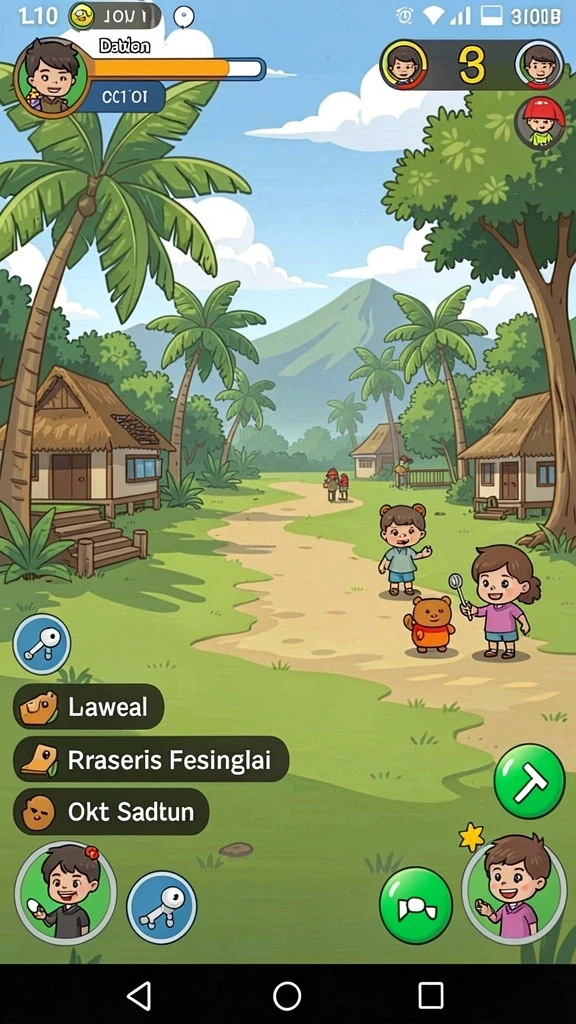Tap the green candy action button
Screen dimensions: 576x1024
[416, 905]
